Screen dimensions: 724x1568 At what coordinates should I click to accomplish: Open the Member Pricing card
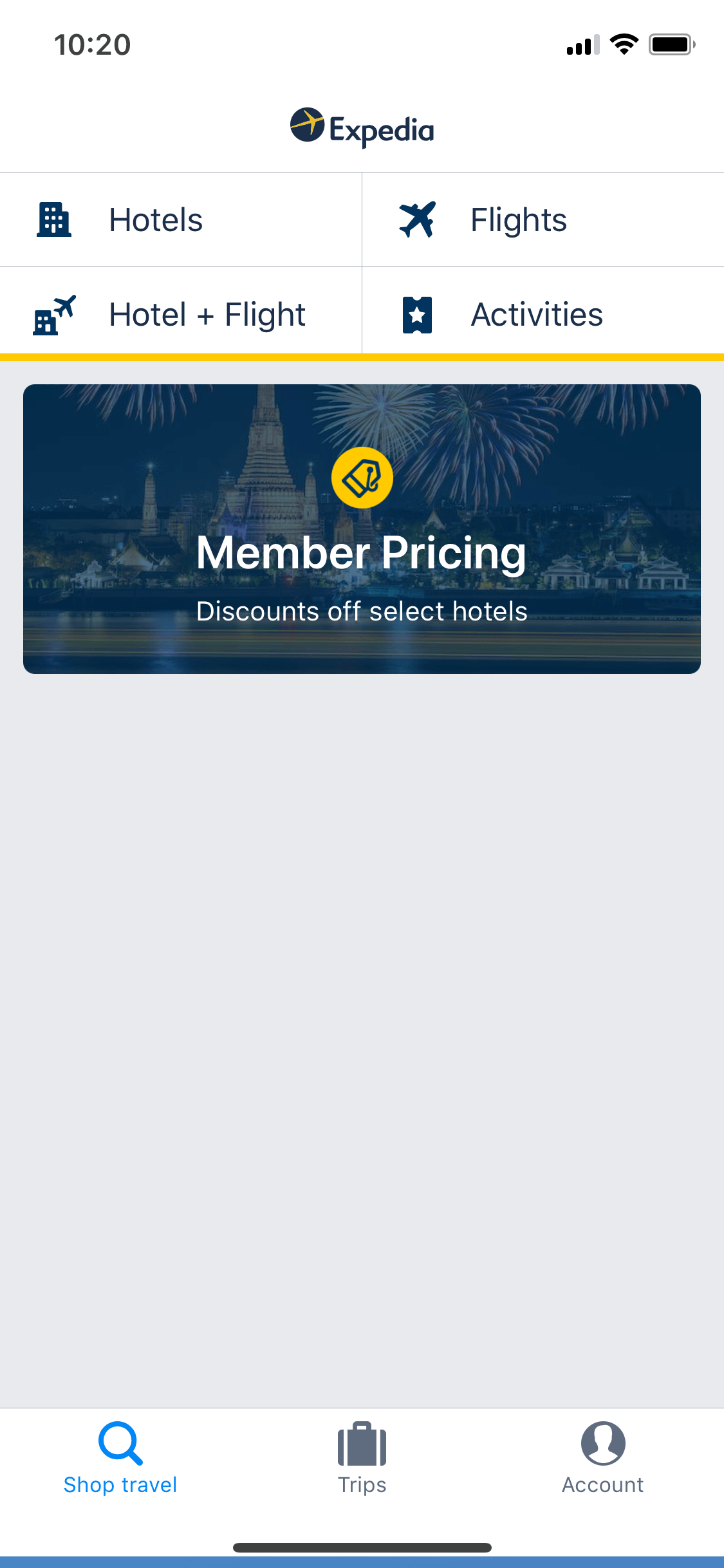tap(362, 529)
